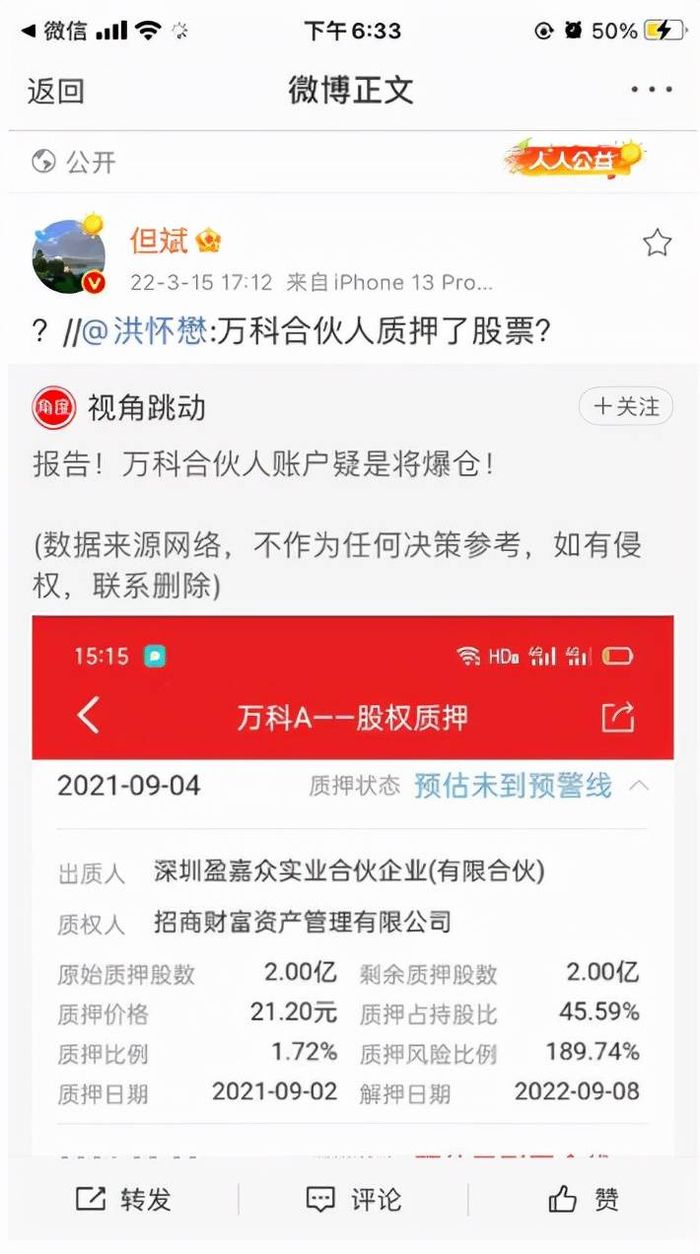Favorite this post with the star icon
This screenshot has width=700, height=1254.
[x=656, y=243]
